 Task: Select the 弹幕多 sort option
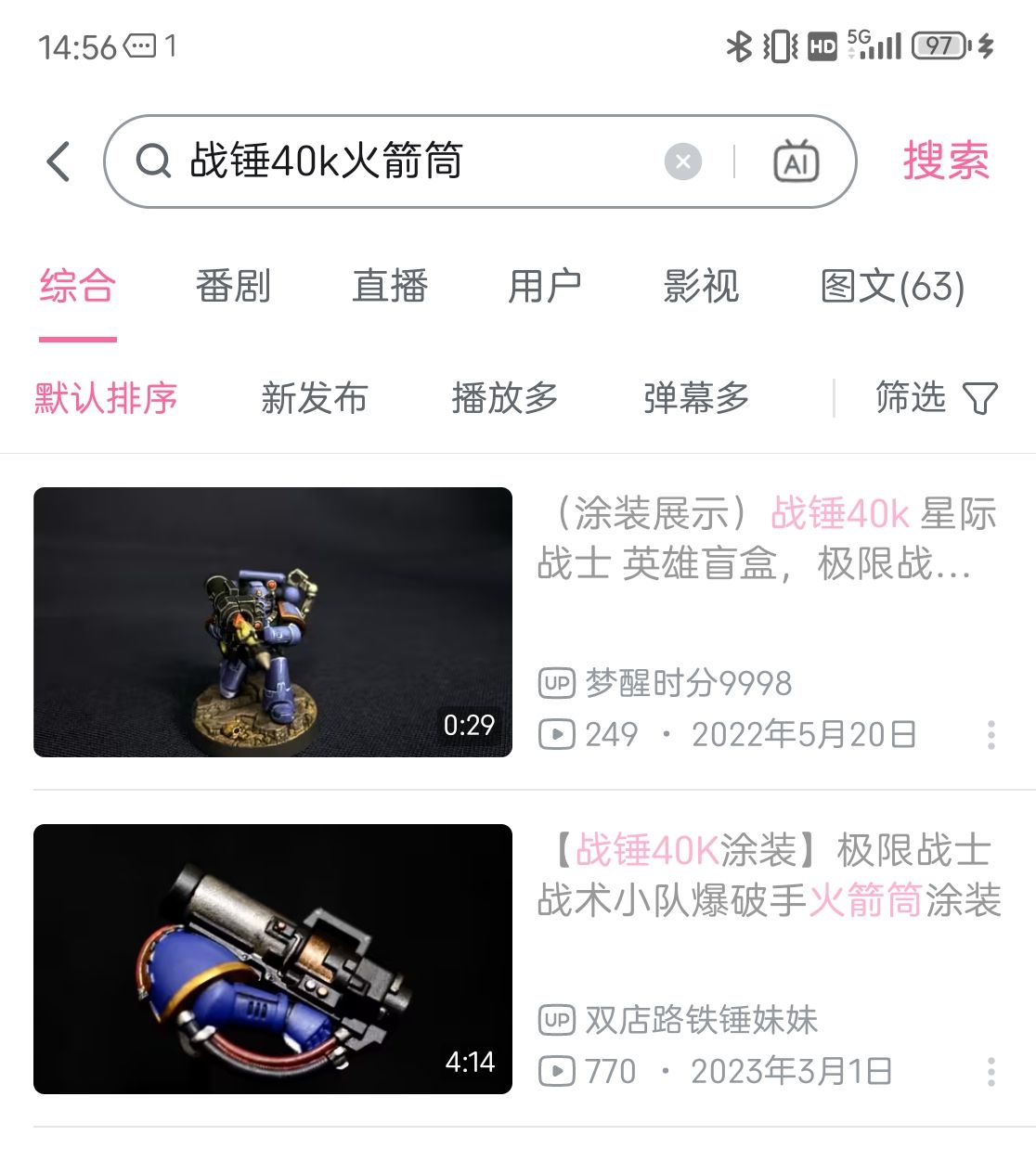pyautogui.click(x=699, y=398)
